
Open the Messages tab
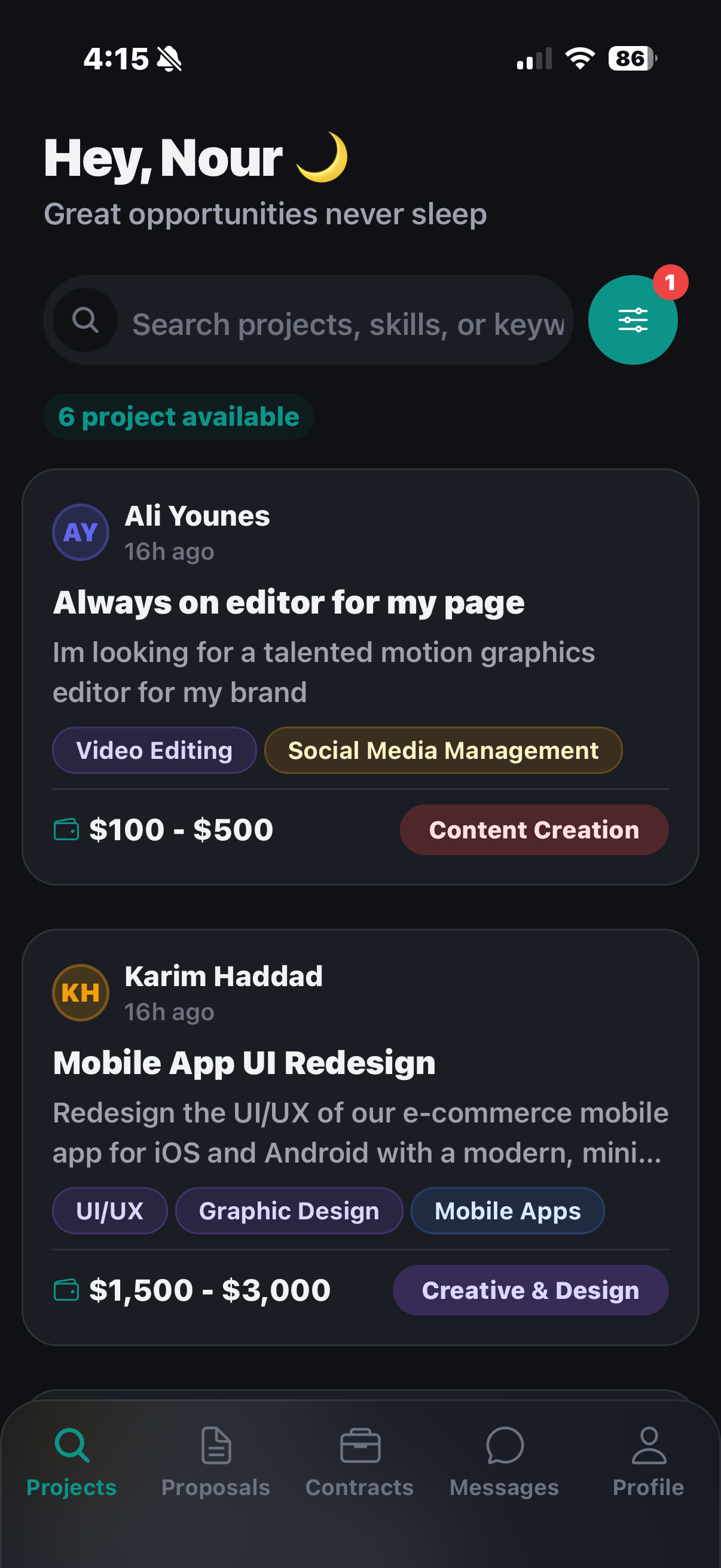pos(504,1461)
